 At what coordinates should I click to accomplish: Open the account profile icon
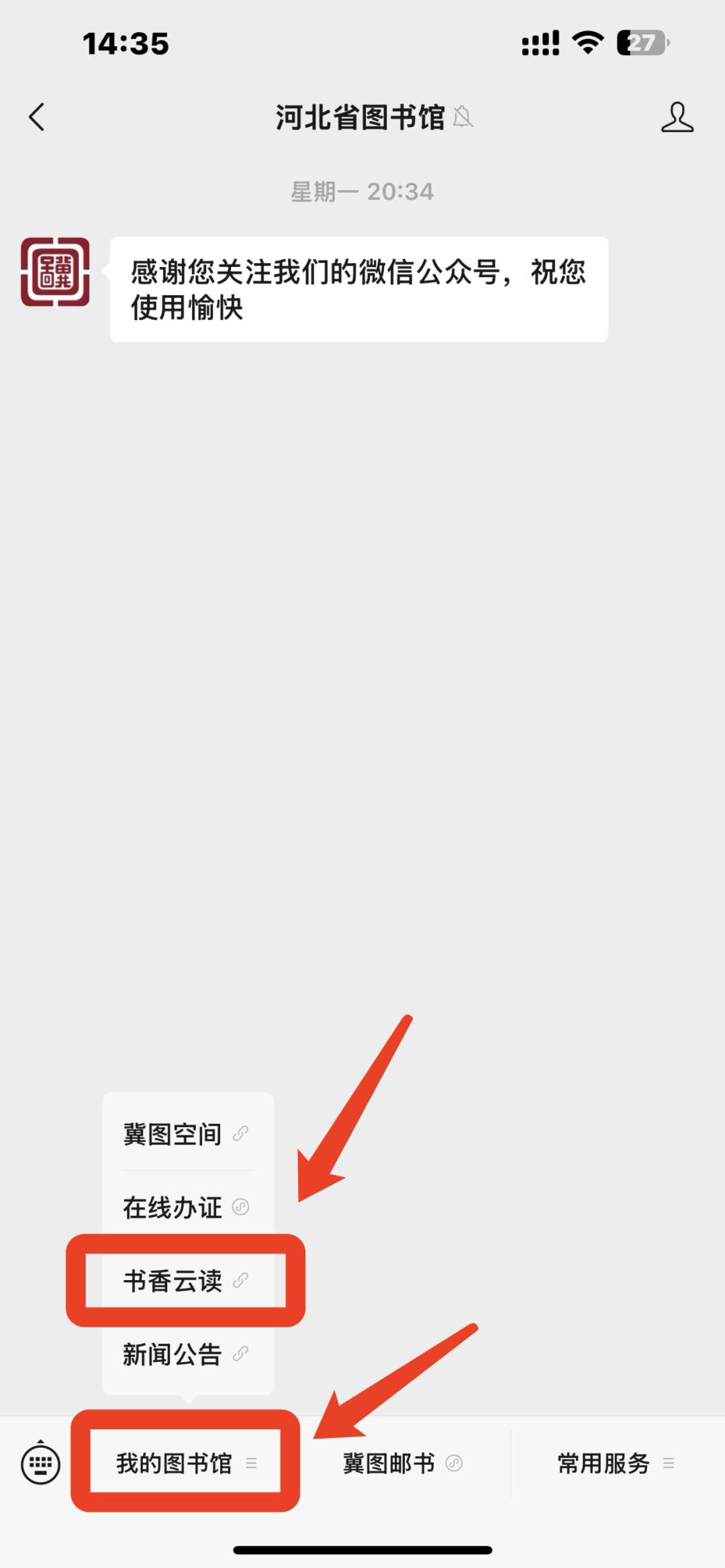(677, 117)
